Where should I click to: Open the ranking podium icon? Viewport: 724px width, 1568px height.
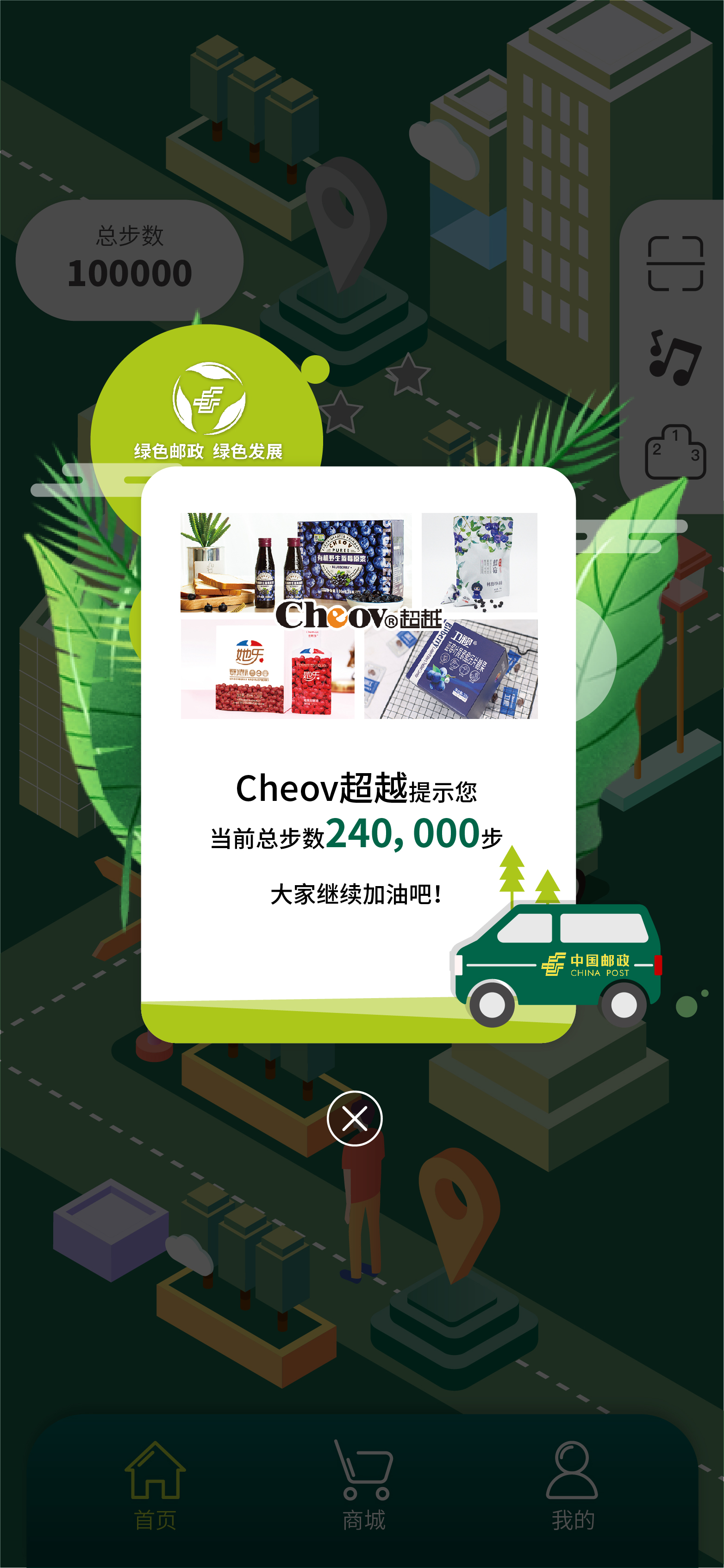675,452
